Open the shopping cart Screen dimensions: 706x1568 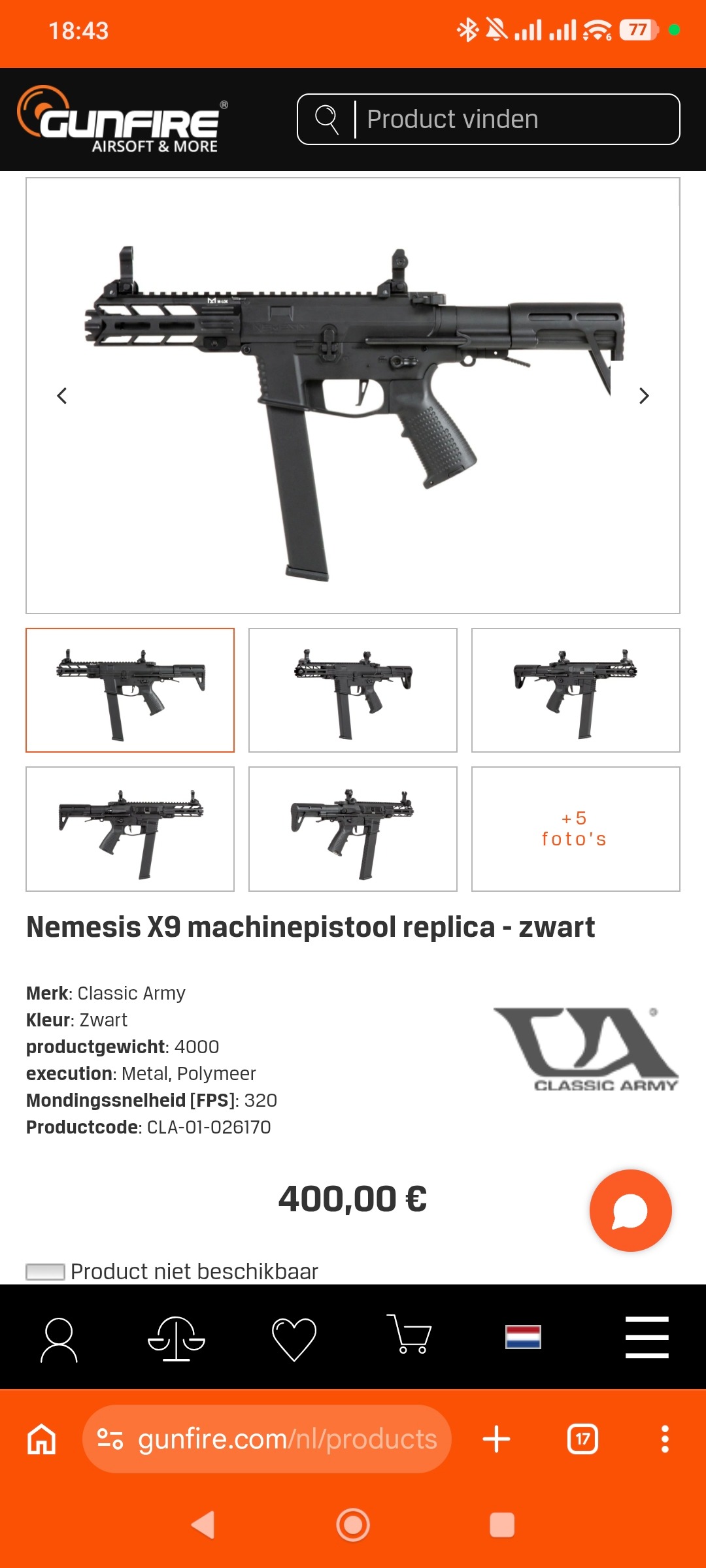(409, 1334)
